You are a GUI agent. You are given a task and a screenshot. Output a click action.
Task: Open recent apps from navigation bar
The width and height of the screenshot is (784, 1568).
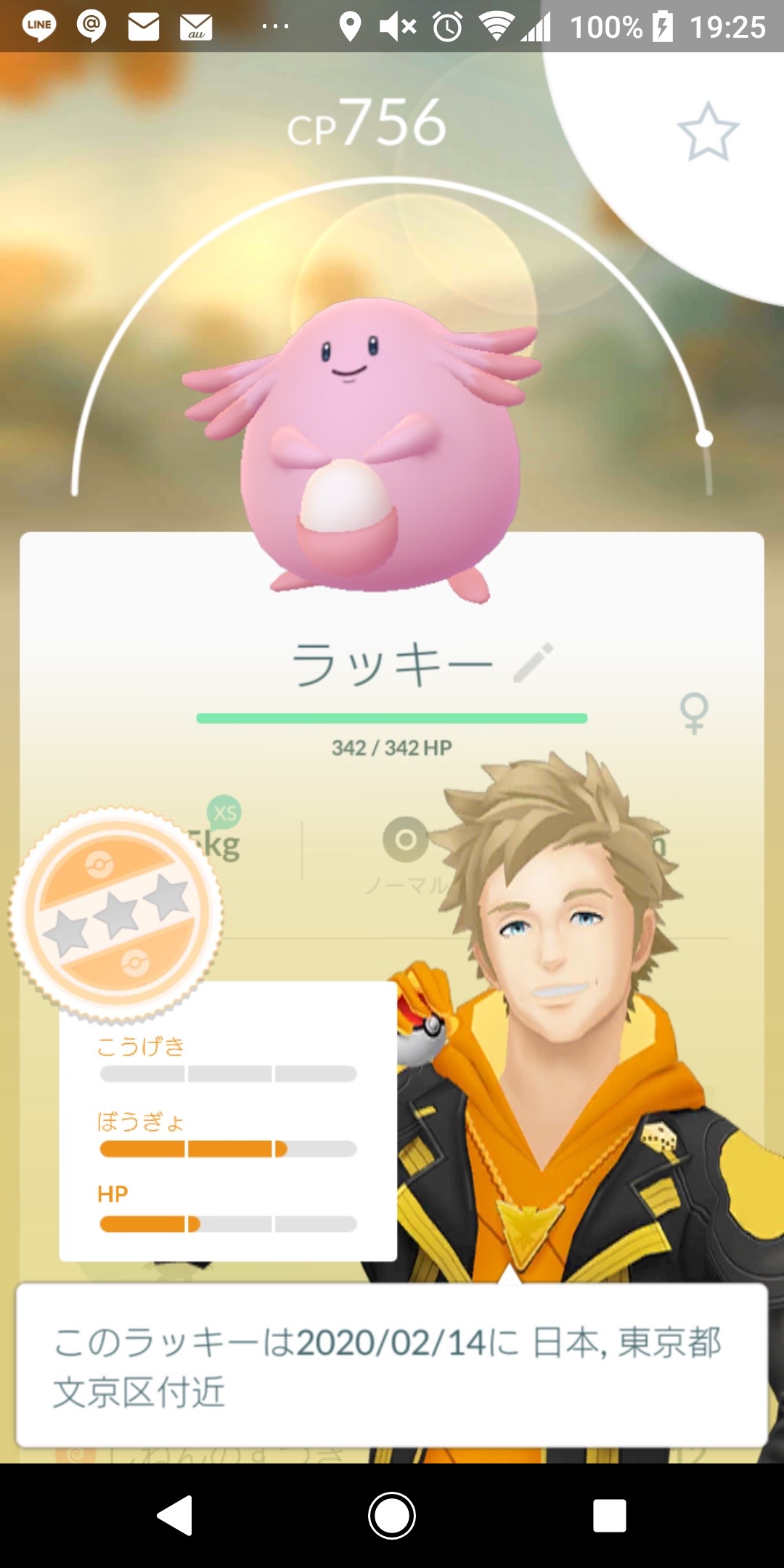[x=609, y=1516]
